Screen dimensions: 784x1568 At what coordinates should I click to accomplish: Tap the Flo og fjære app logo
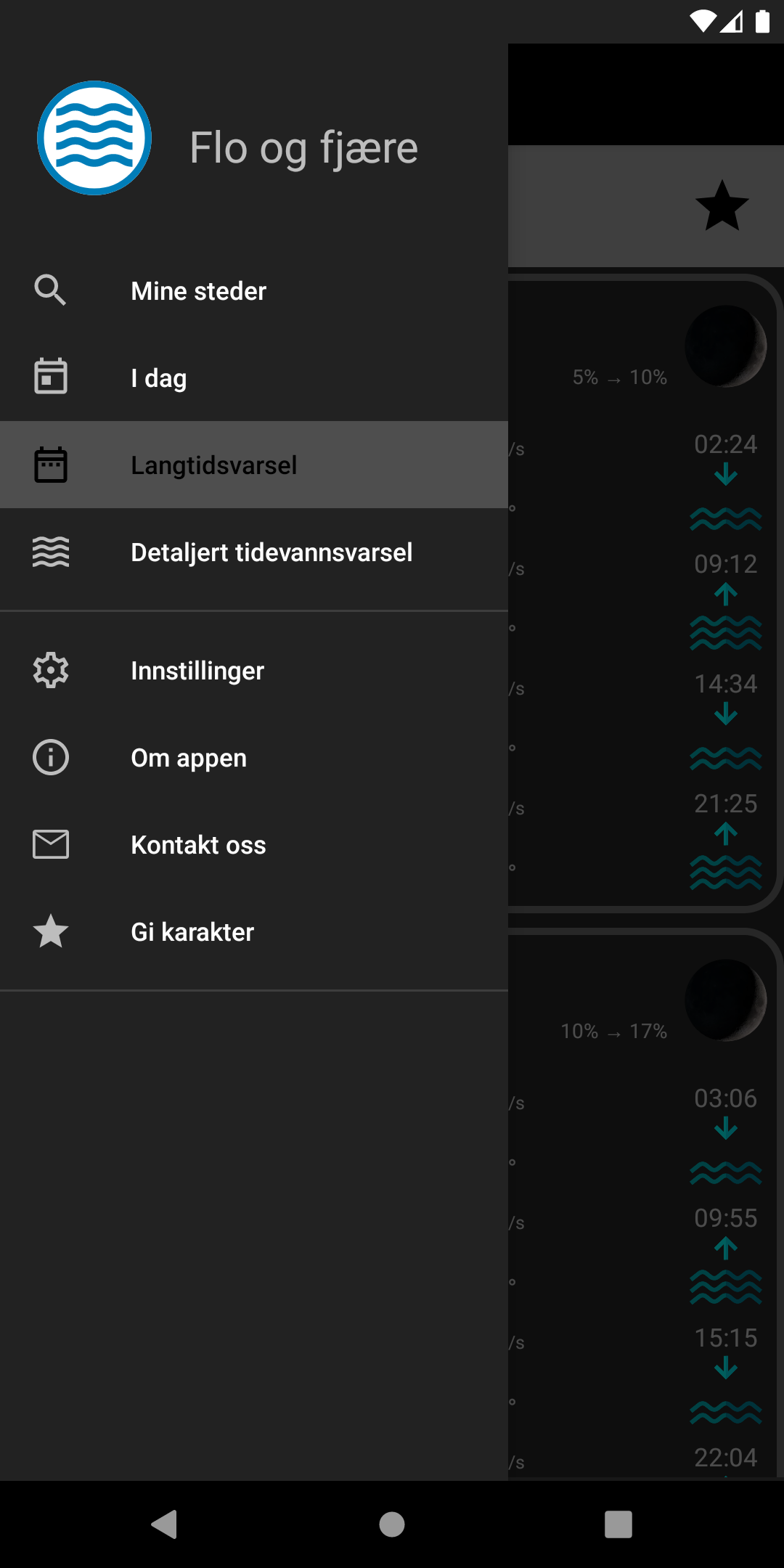(94, 138)
